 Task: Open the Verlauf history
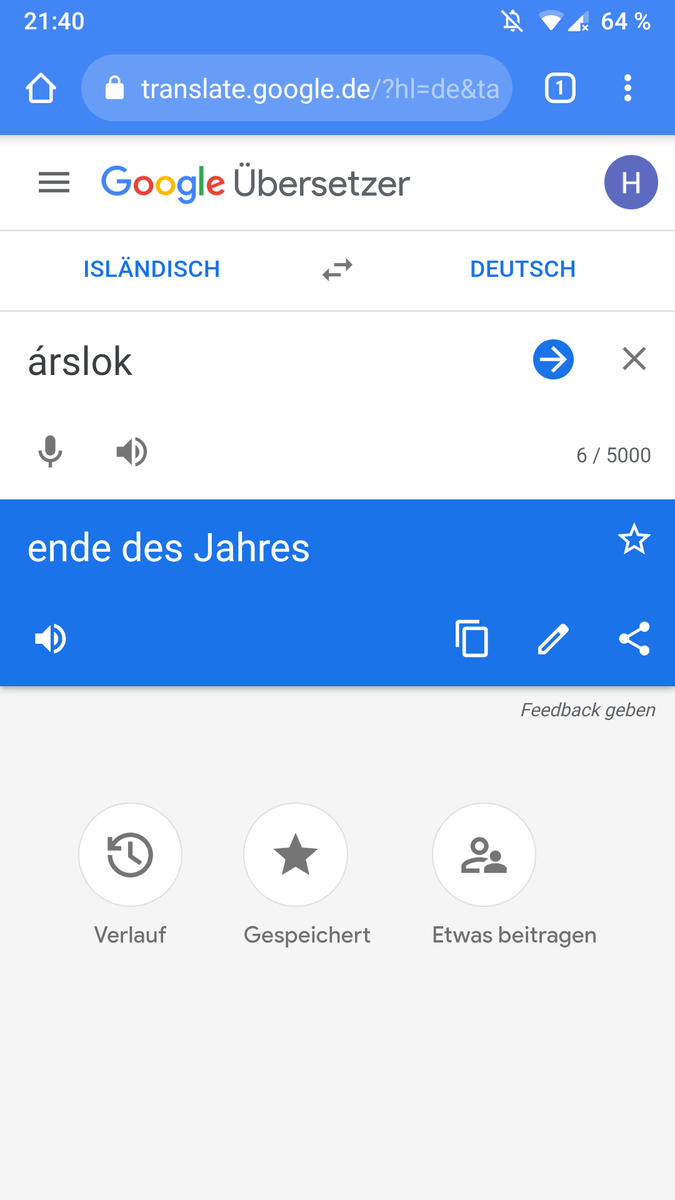point(130,855)
